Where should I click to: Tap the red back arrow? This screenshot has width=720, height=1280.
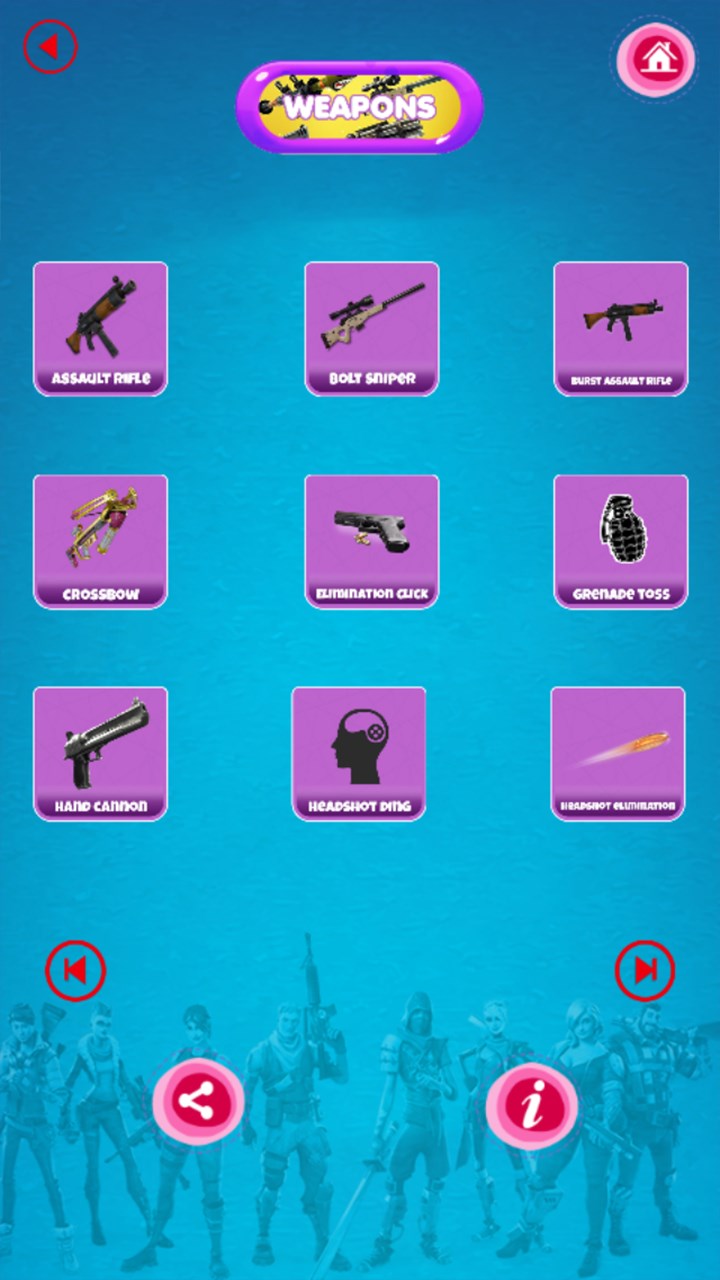(50, 46)
